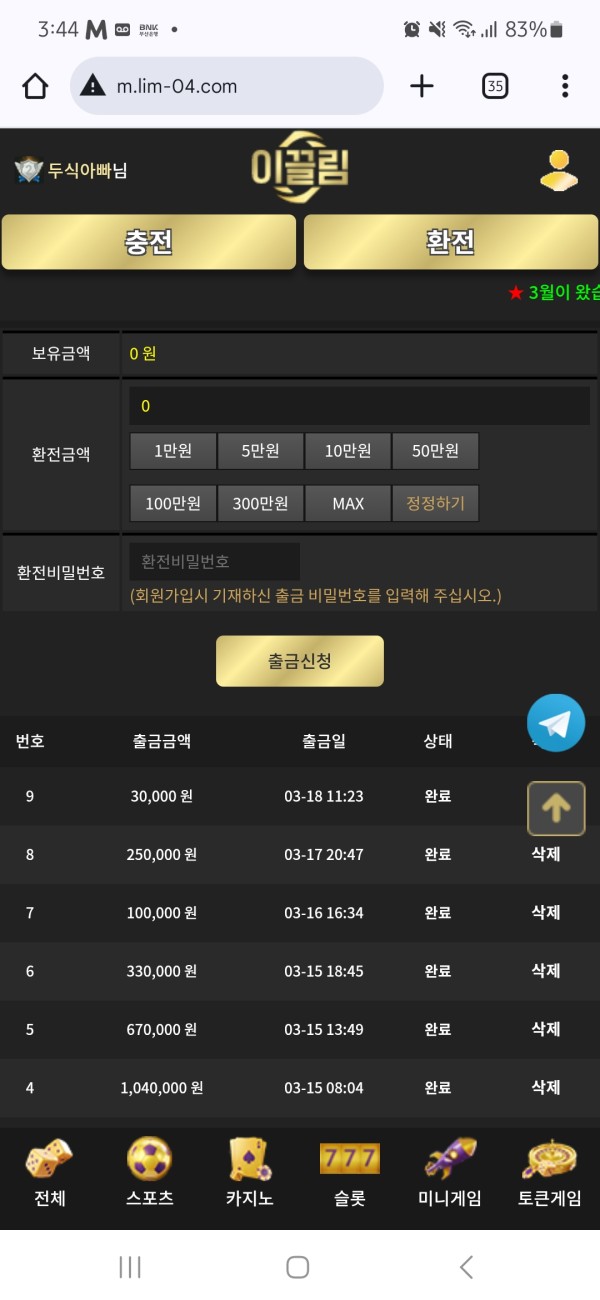
Task: Focus the 환전비밀번호 input field
Action: (x=214, y=562)
